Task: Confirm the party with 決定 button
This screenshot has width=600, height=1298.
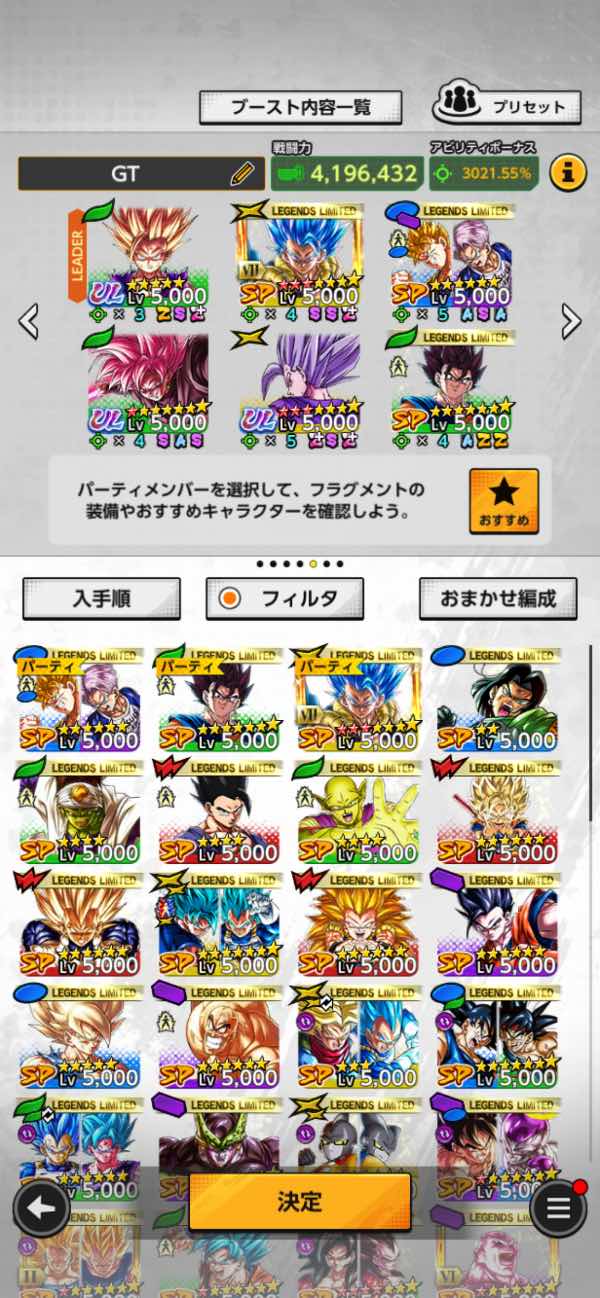Action: click(x=300, y=1201)
